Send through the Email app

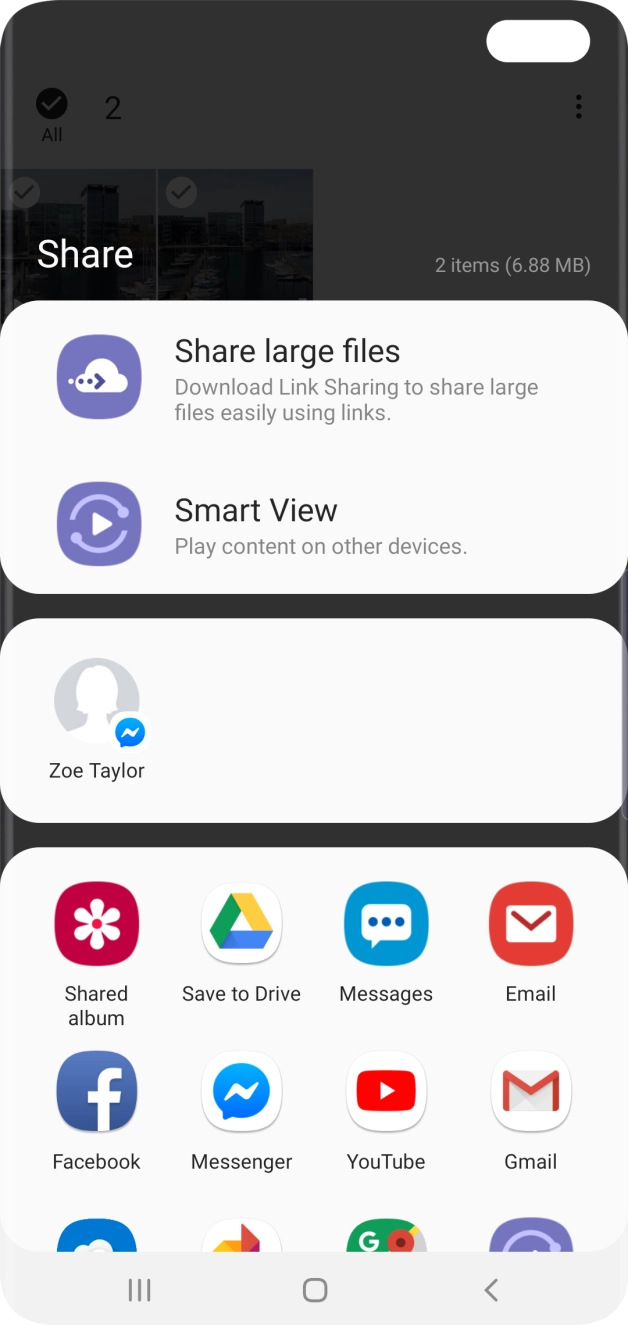pyautogui.click(x=530, y=942)
